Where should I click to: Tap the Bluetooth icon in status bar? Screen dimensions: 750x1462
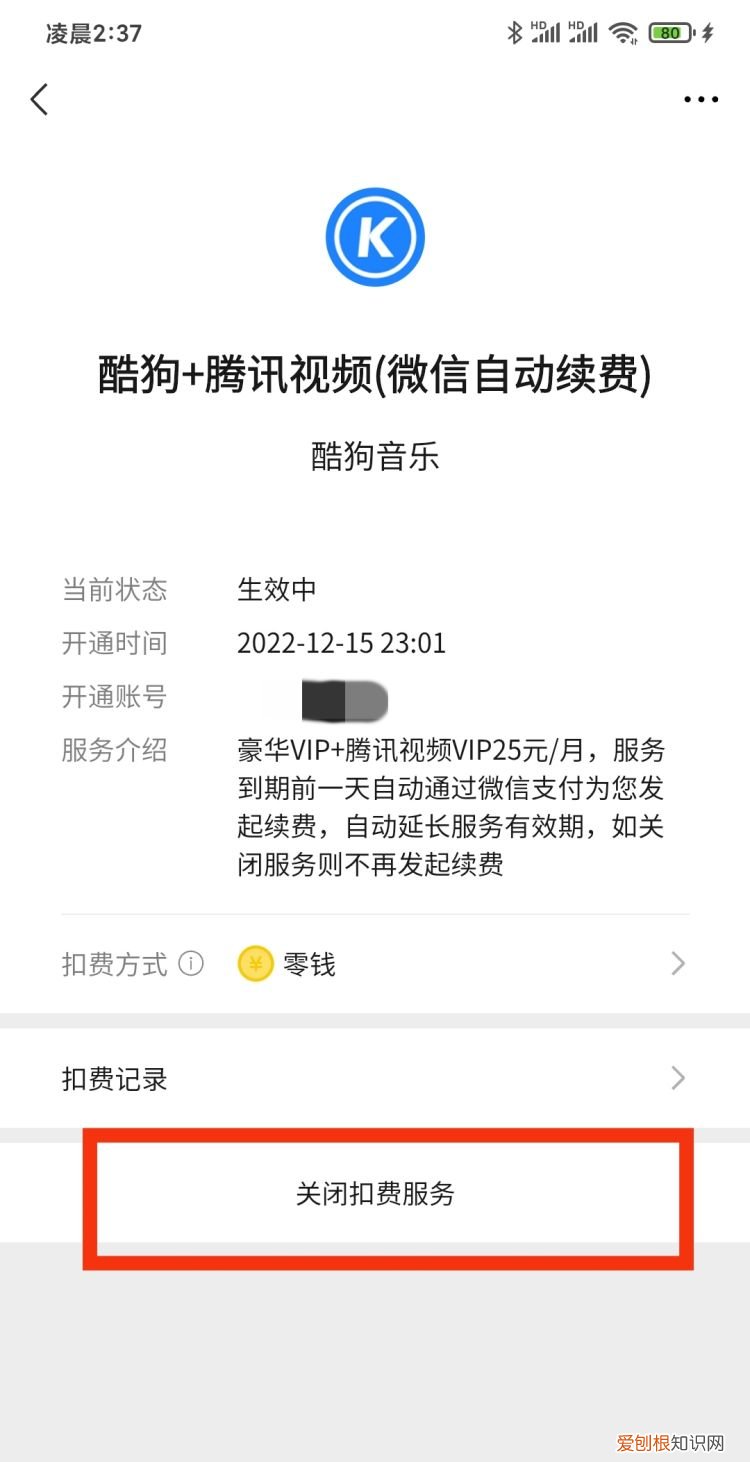(x=516, y=32)
